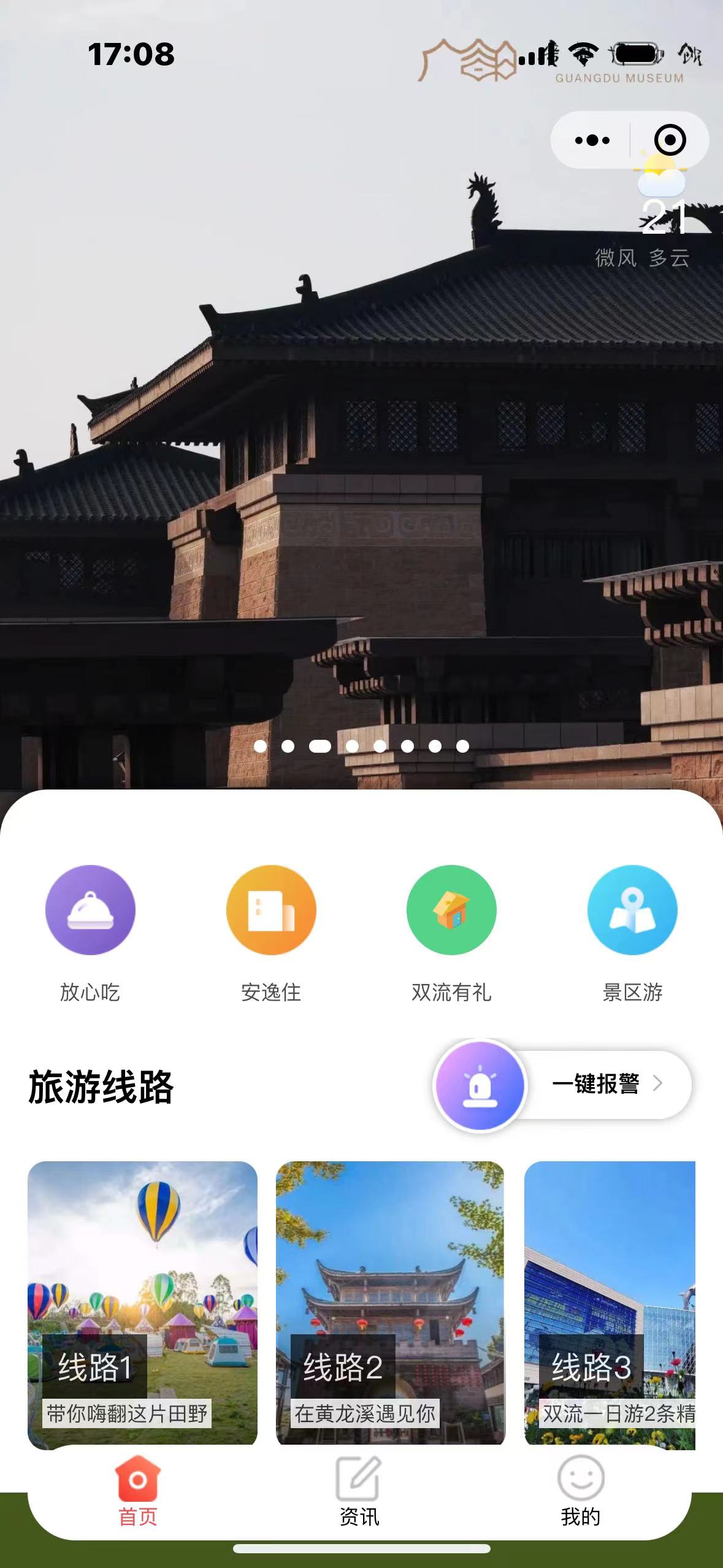Screen dimensions: 723x1568
Task: Open the 线路1 带你嗨翻这片田野 route card
Action: point(142,1301)
